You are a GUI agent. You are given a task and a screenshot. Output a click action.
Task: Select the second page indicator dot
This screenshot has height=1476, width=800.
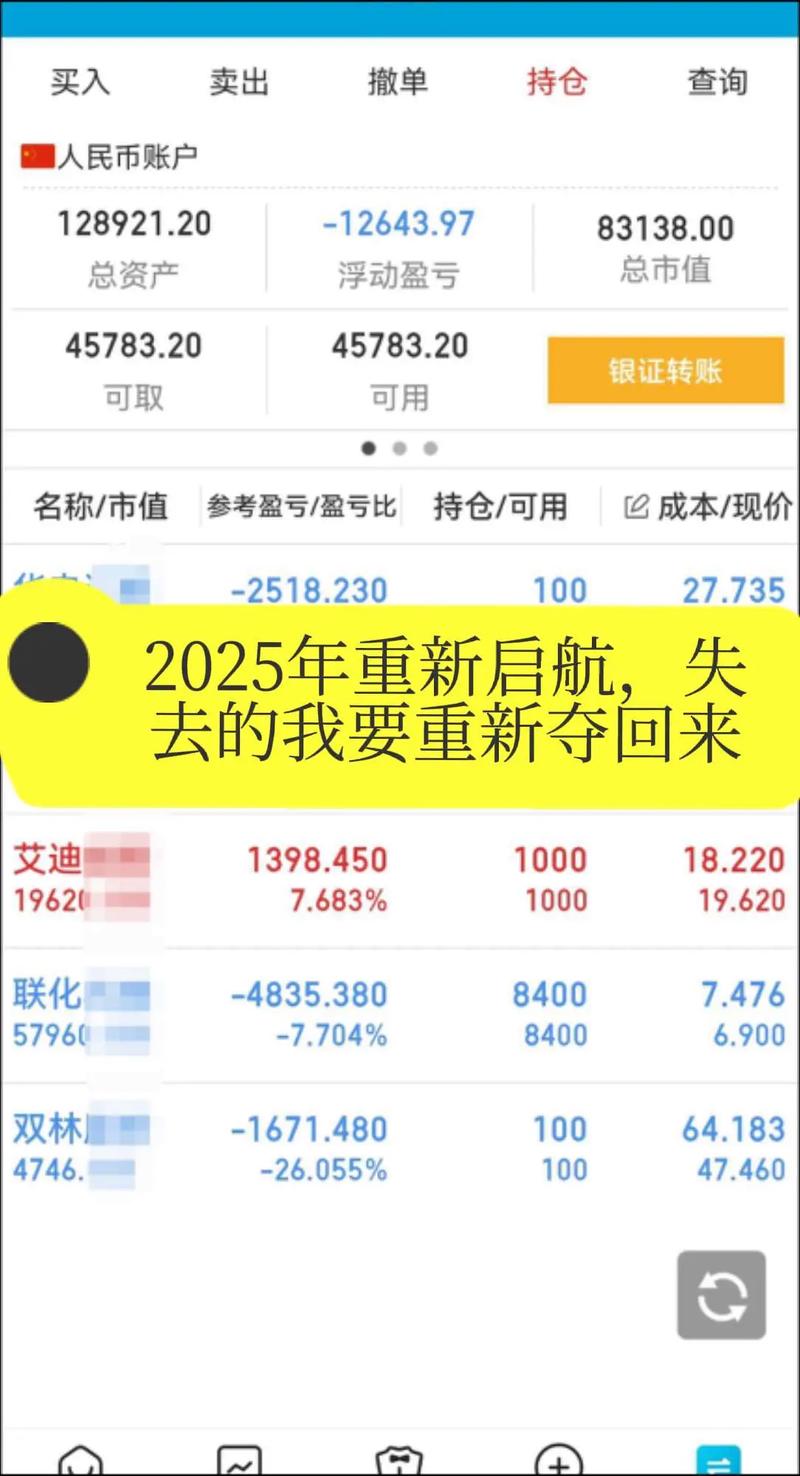[x=399, y=449]
